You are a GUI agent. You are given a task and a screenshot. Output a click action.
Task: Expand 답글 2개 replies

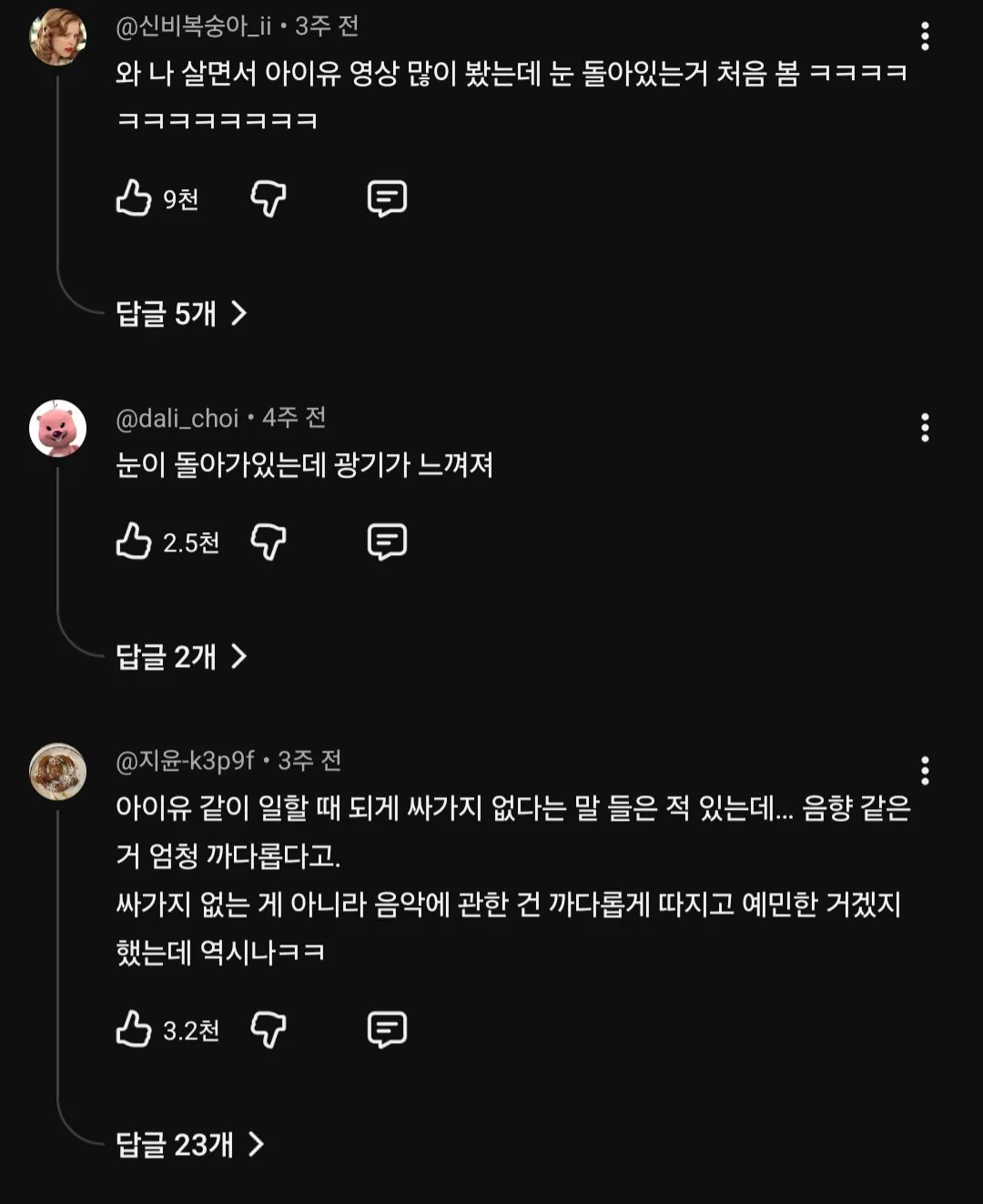(x=181, y=656)
